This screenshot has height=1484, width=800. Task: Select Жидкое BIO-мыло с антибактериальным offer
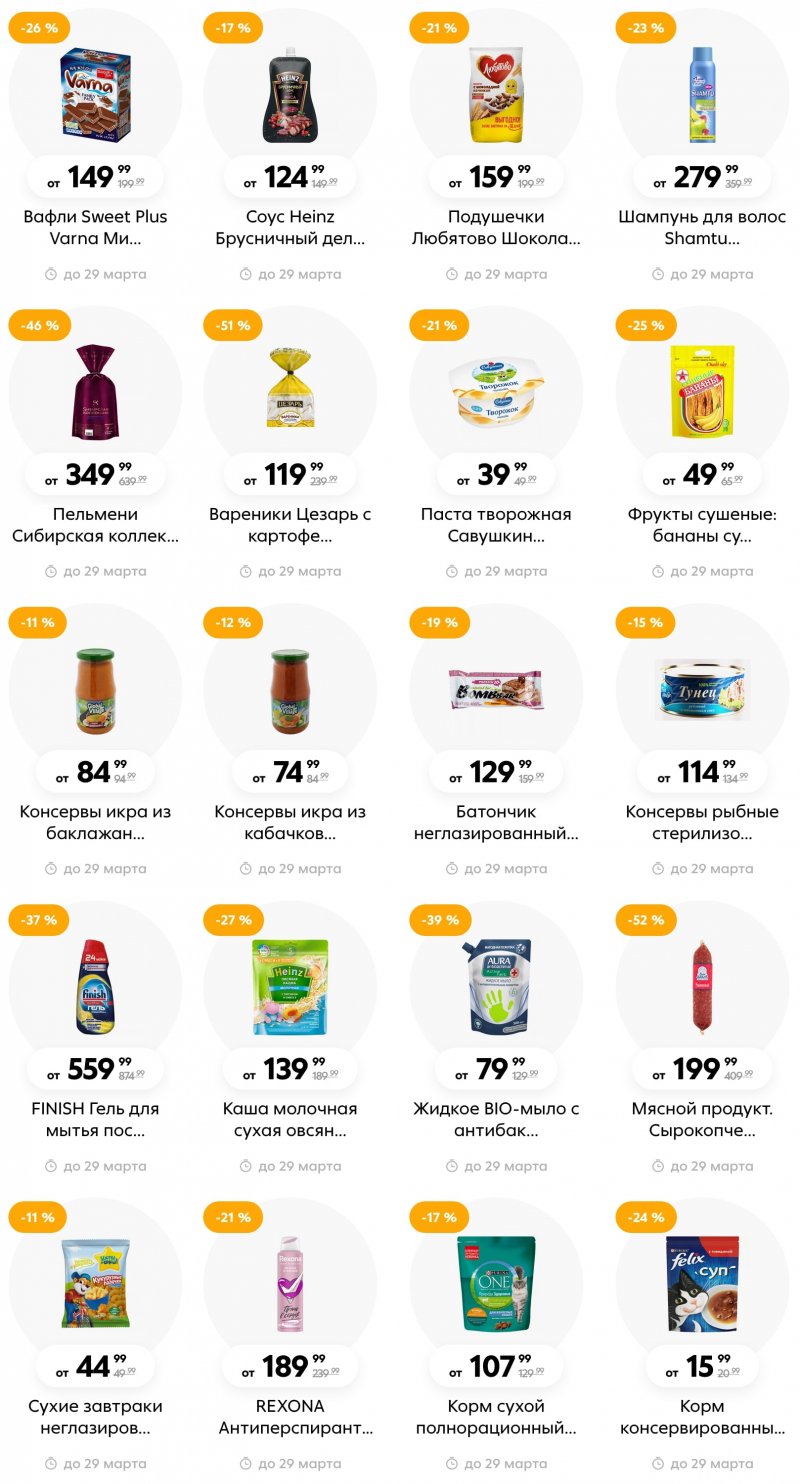pyautogui.click(x=496, y=985)
